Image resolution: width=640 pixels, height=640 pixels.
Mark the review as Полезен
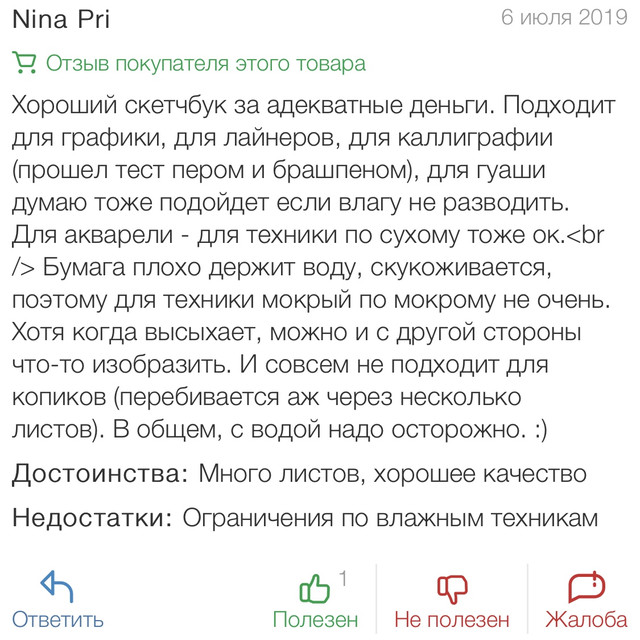tap(315, 600)
